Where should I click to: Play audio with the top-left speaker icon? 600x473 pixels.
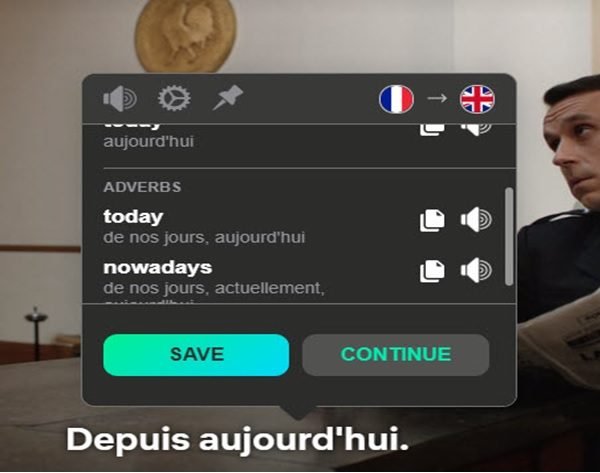tap(119, 98)
